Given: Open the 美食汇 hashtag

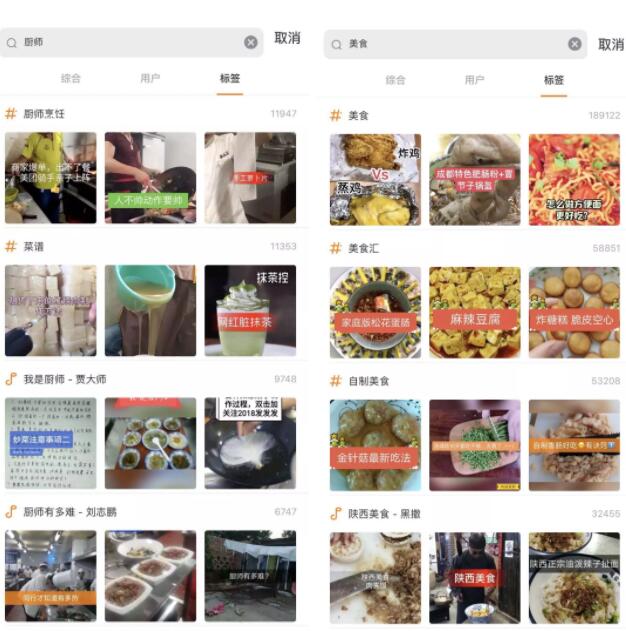Looking at the screenshot, I should pyautogui.click(x=364, y=248).
